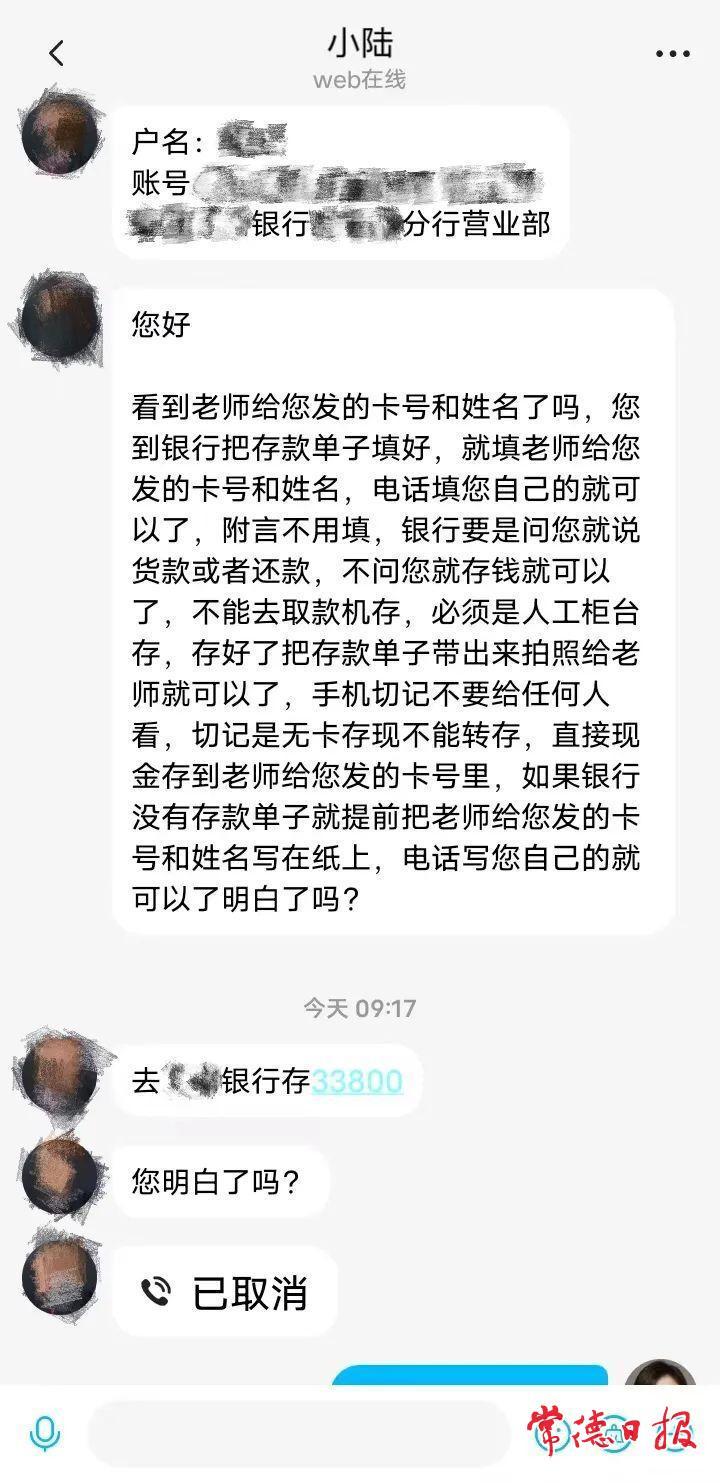Focus the message input field
The image size is (720, 1483).
coord(300,1435)
